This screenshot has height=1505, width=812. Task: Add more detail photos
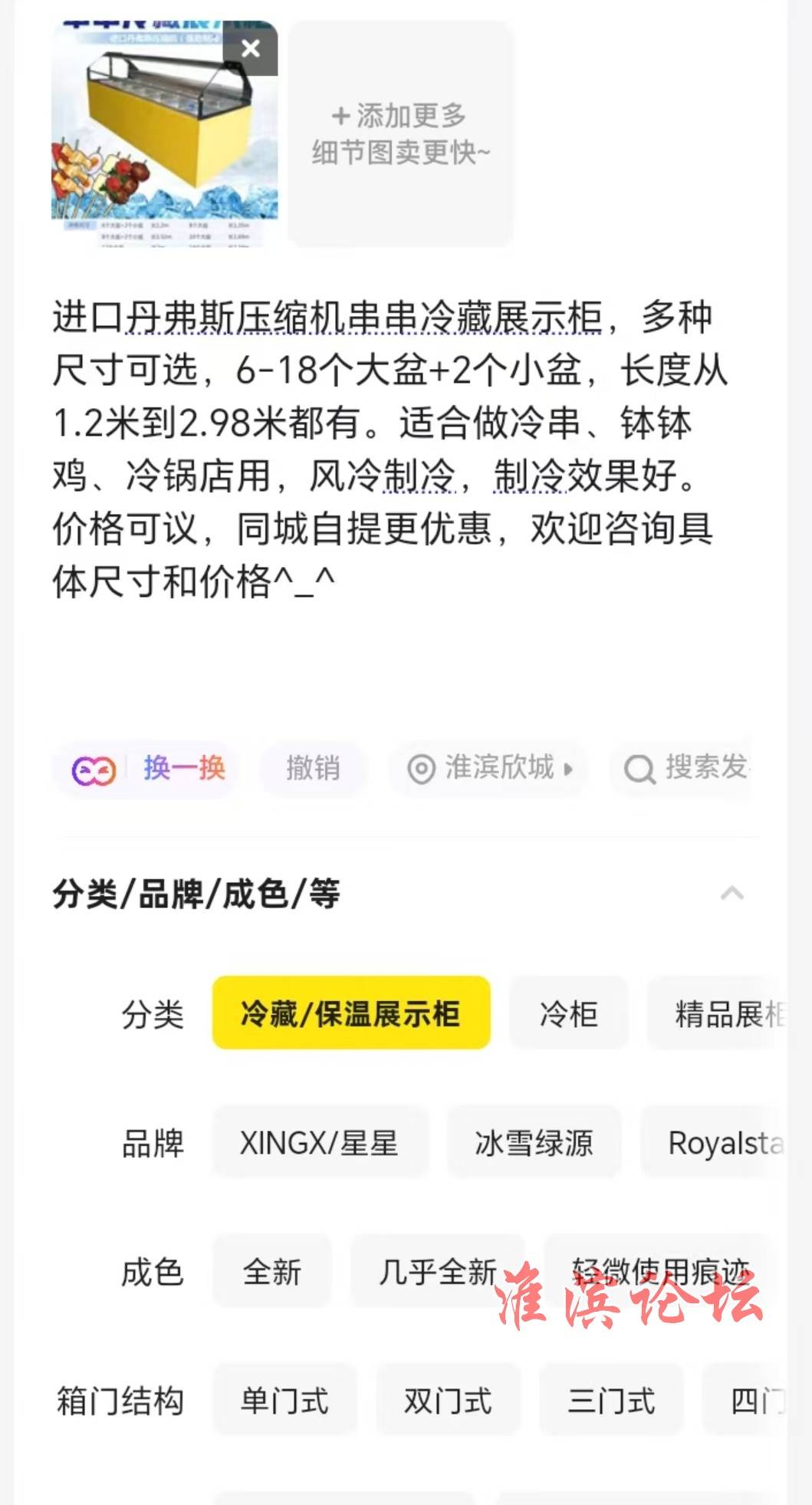coord(399,134)
